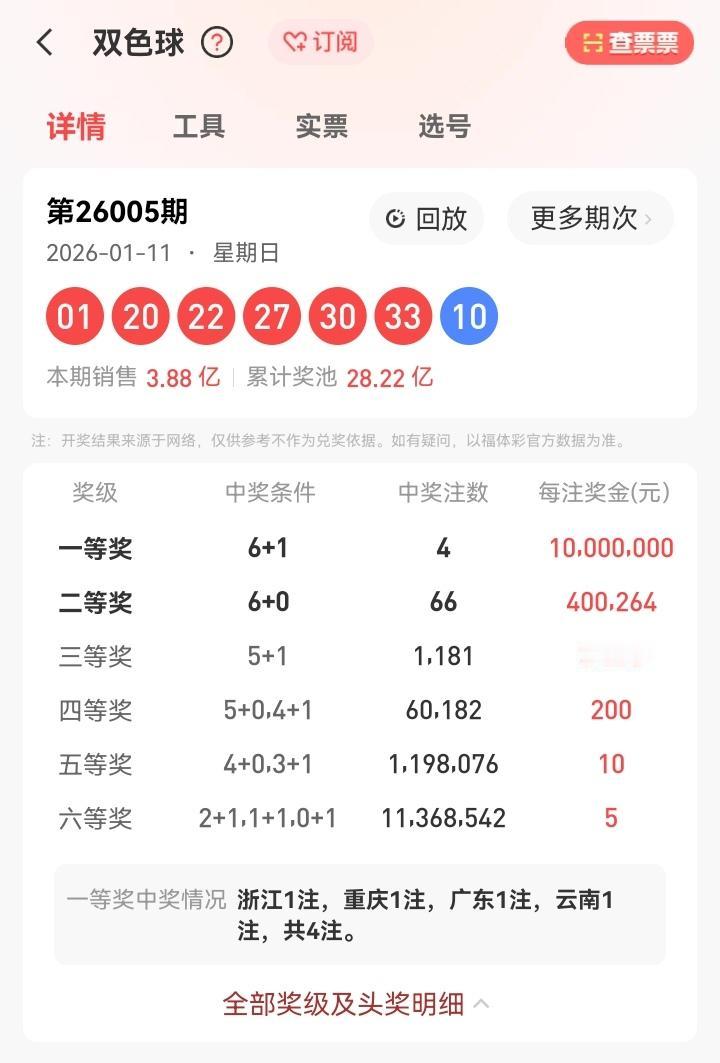Open the 实票 tab
Screen dimensions: 720x1063
pos(320,126)
